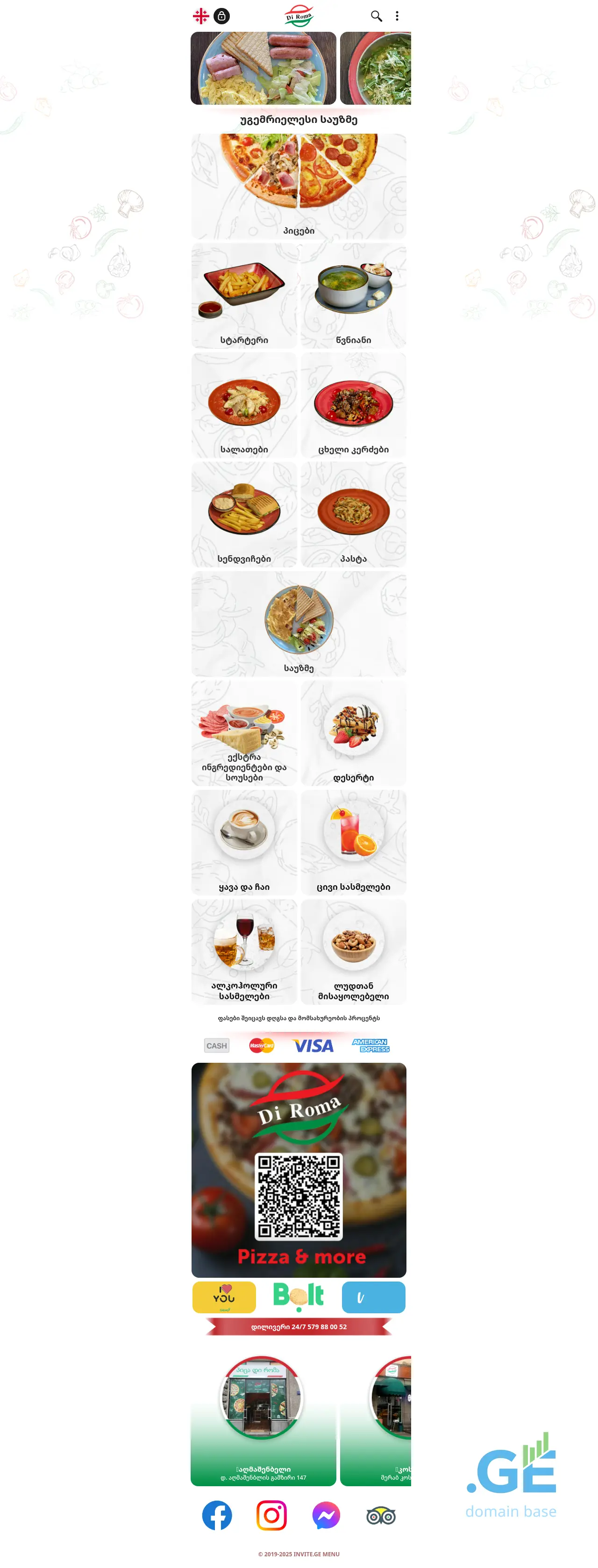View the დესერტი category
The width and height of the screenshot is (598, 1568).
tap(354, 733)
